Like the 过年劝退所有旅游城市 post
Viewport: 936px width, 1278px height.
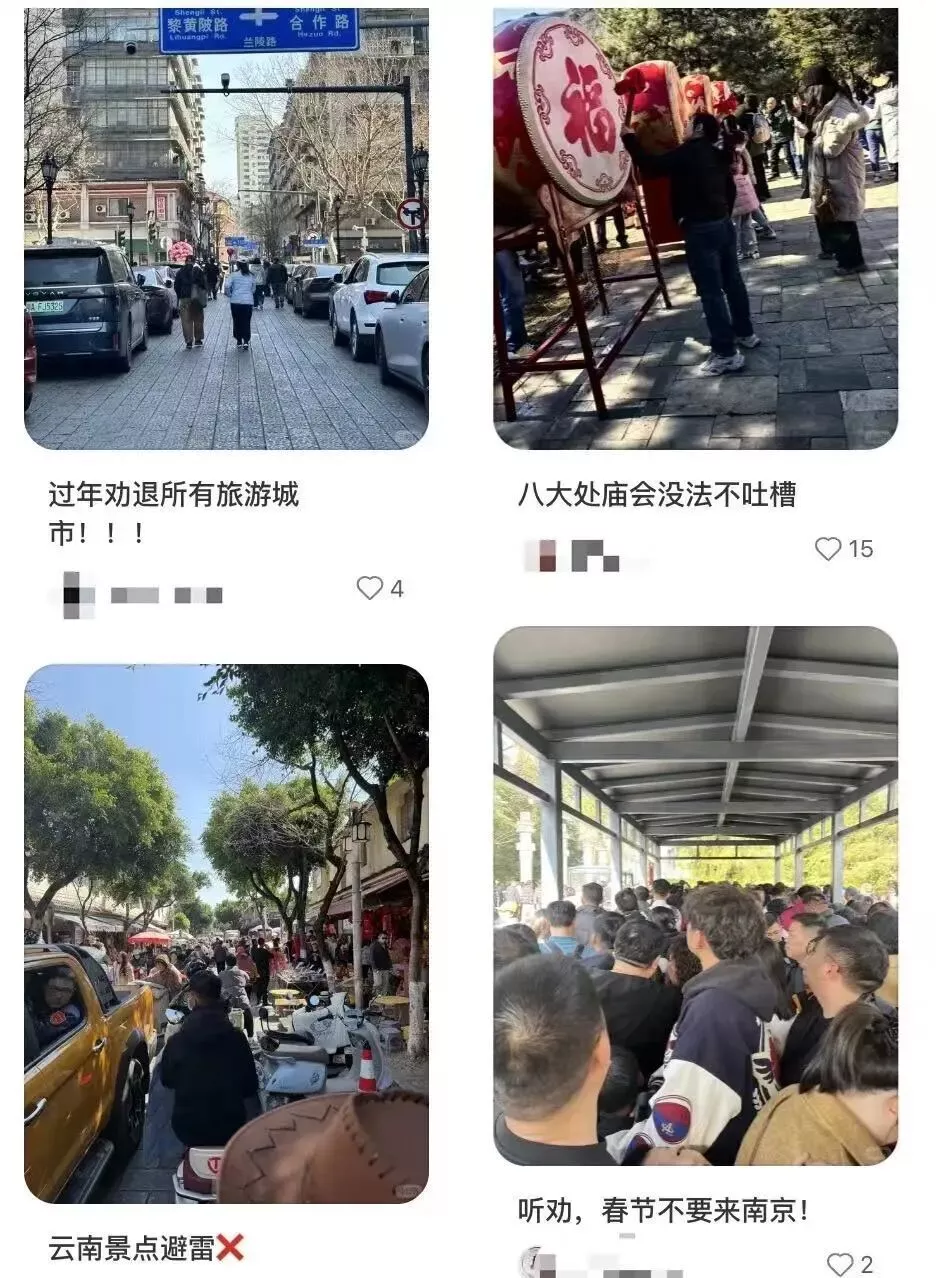370,588
